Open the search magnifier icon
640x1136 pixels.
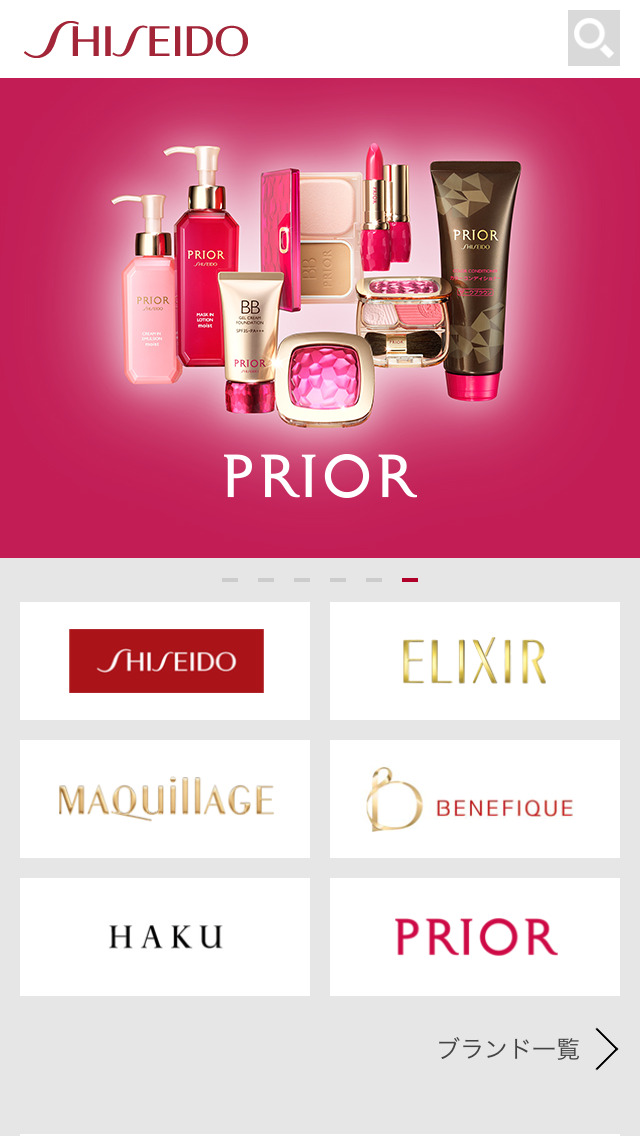click(x=594, y=38)
